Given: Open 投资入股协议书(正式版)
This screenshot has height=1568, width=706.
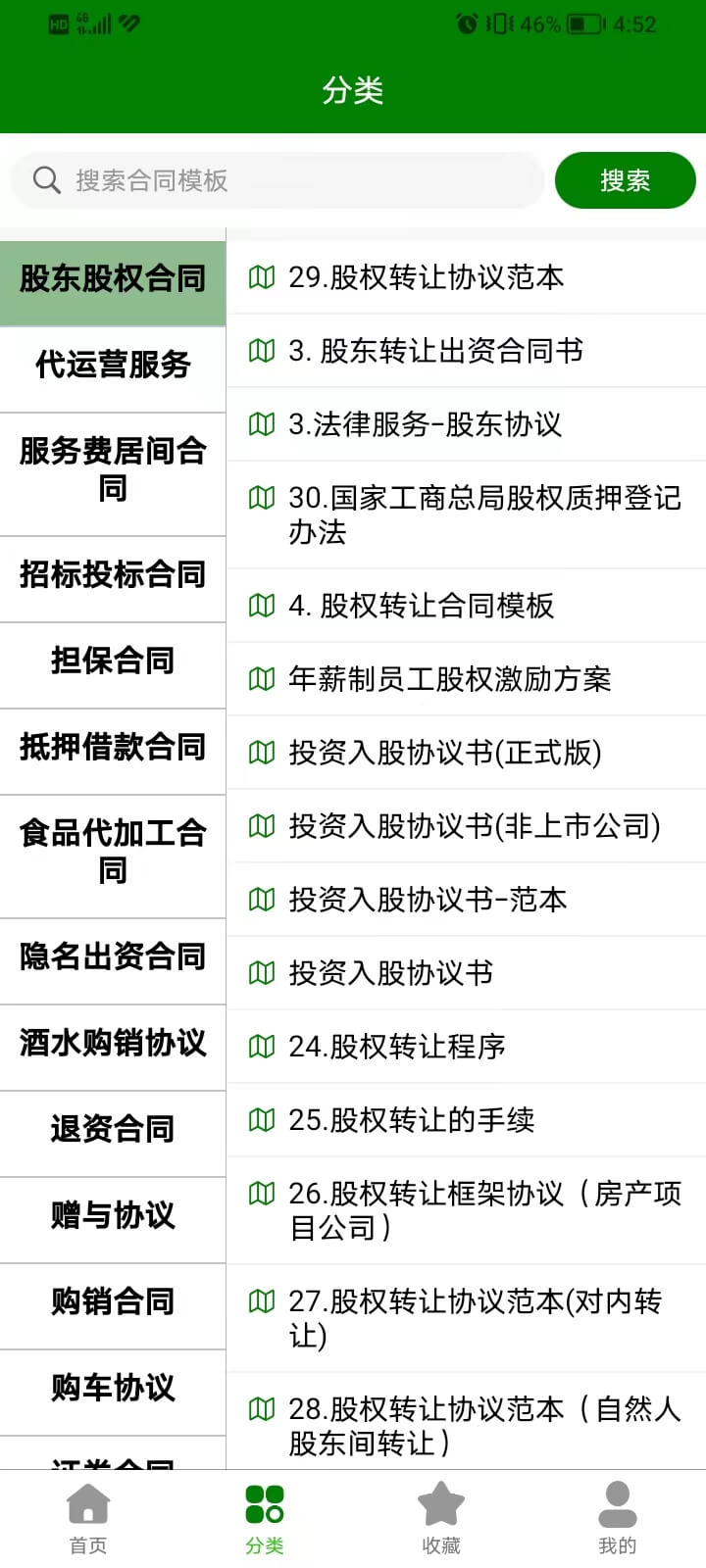Looking at the screenshot, I should coord(467,753).
